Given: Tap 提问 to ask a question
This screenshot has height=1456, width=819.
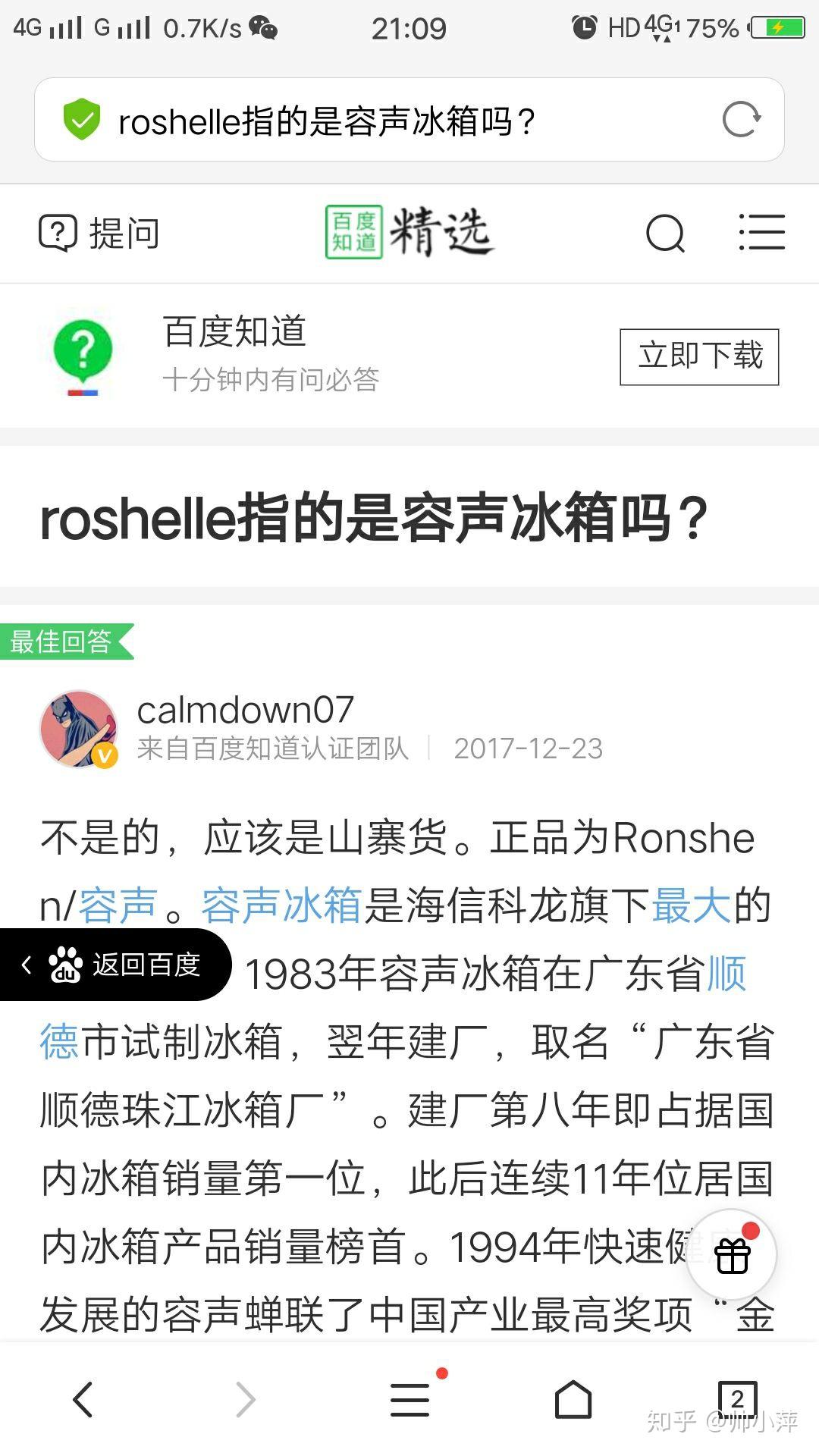Looking at the screenshot, I should (99, 233).
